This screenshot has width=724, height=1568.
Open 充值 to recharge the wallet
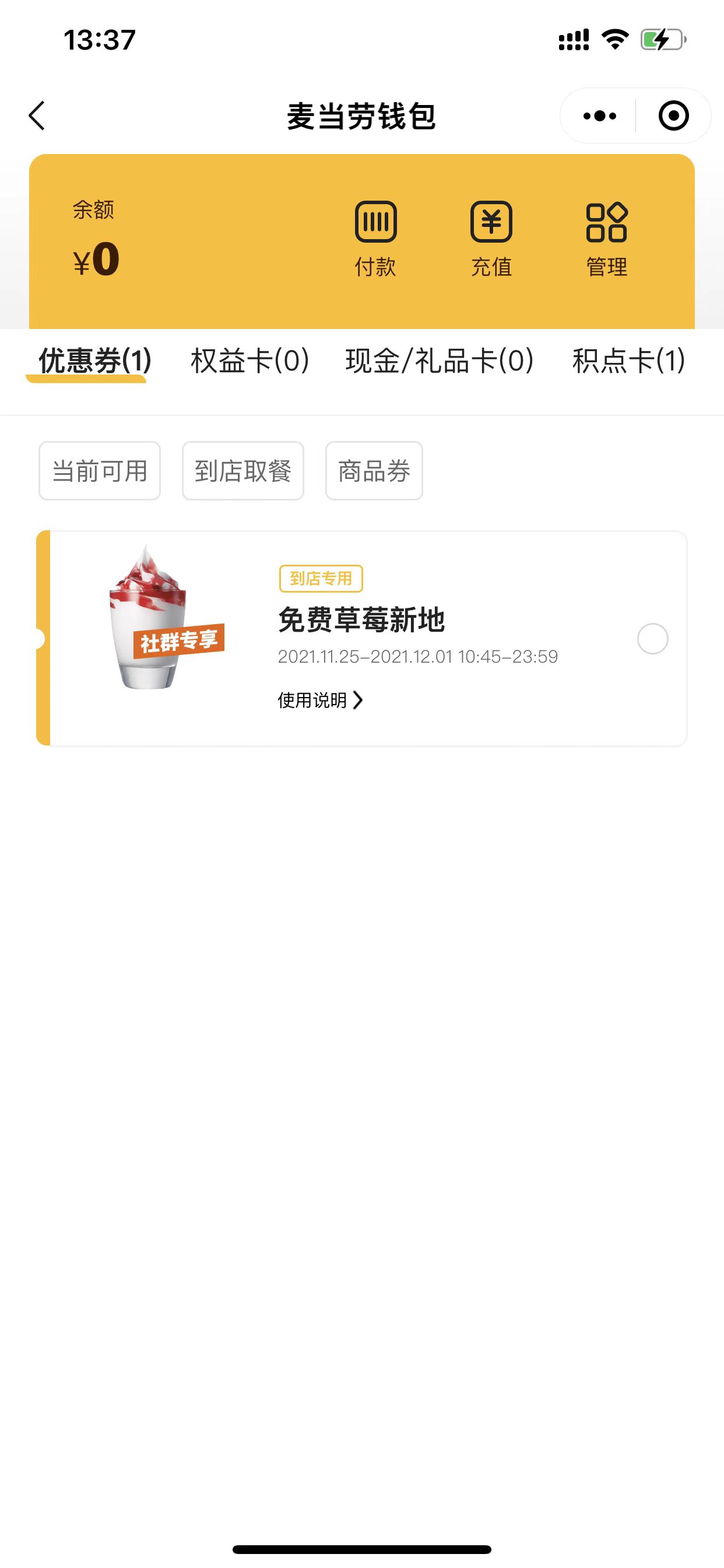click(491, 237)
